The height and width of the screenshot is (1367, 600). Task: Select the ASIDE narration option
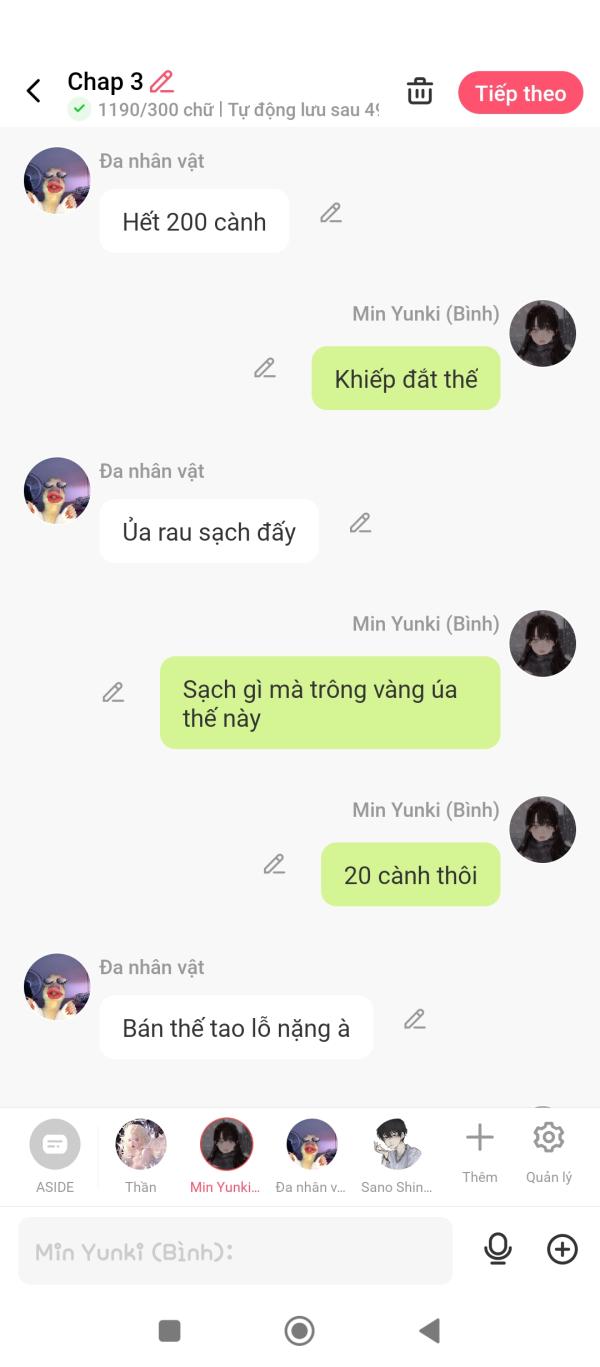55,1155
